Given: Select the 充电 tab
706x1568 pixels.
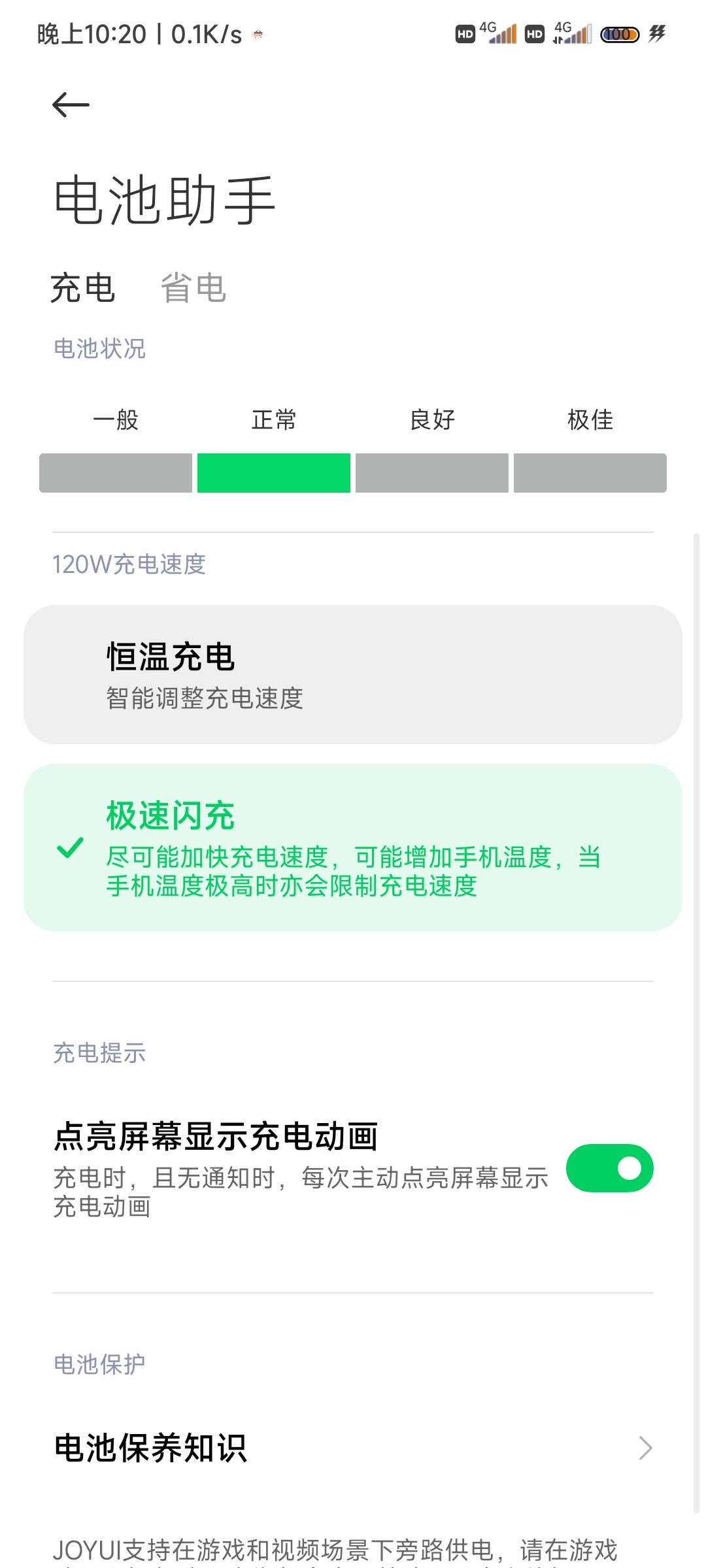Looking at the screenshot, I should 83,288.
